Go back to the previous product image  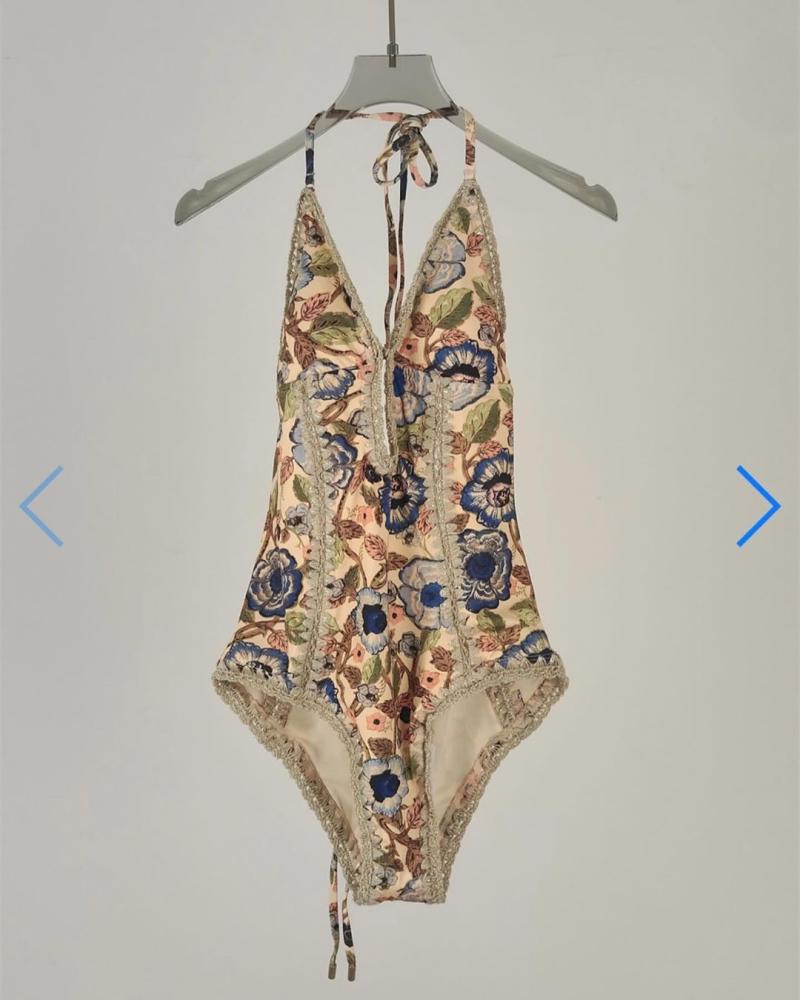42,506
